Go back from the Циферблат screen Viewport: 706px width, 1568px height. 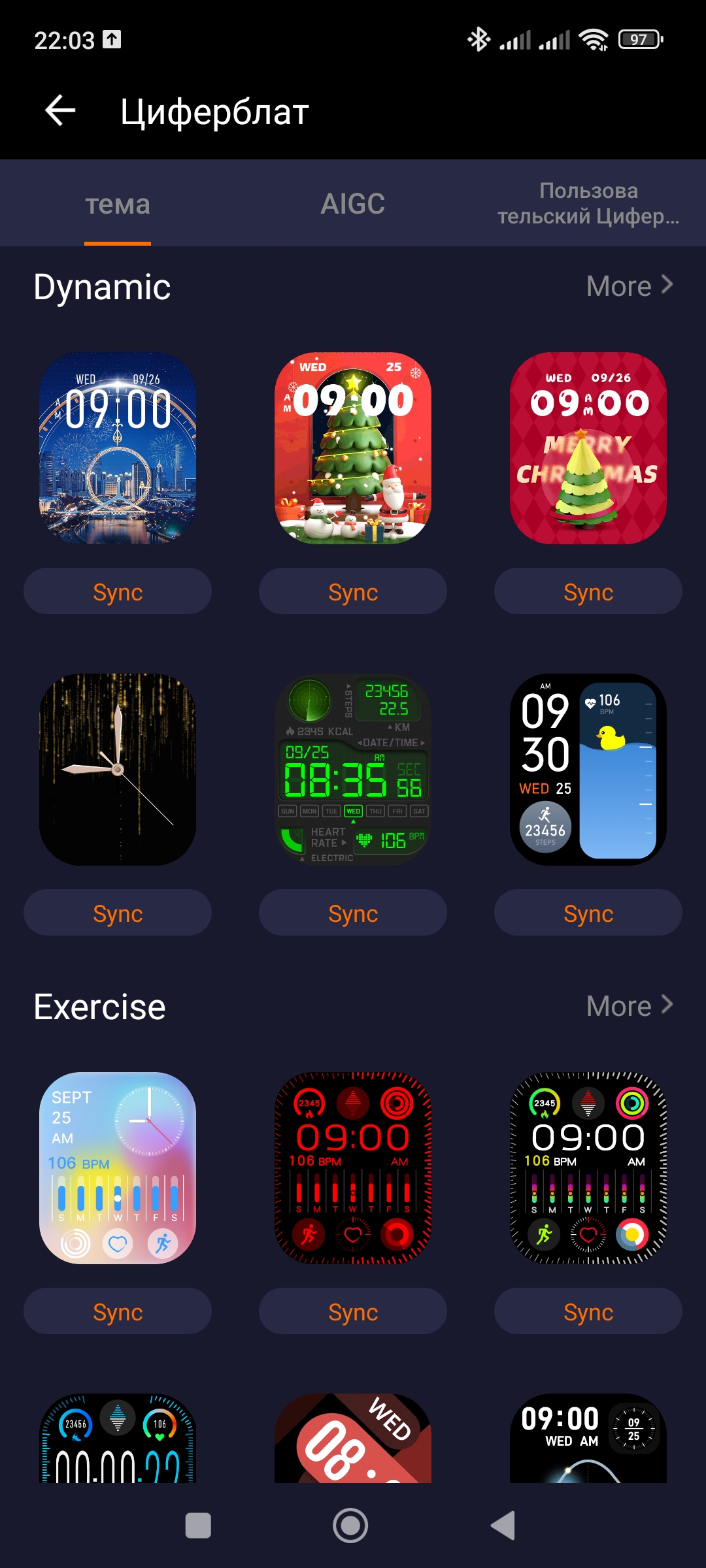60,110
